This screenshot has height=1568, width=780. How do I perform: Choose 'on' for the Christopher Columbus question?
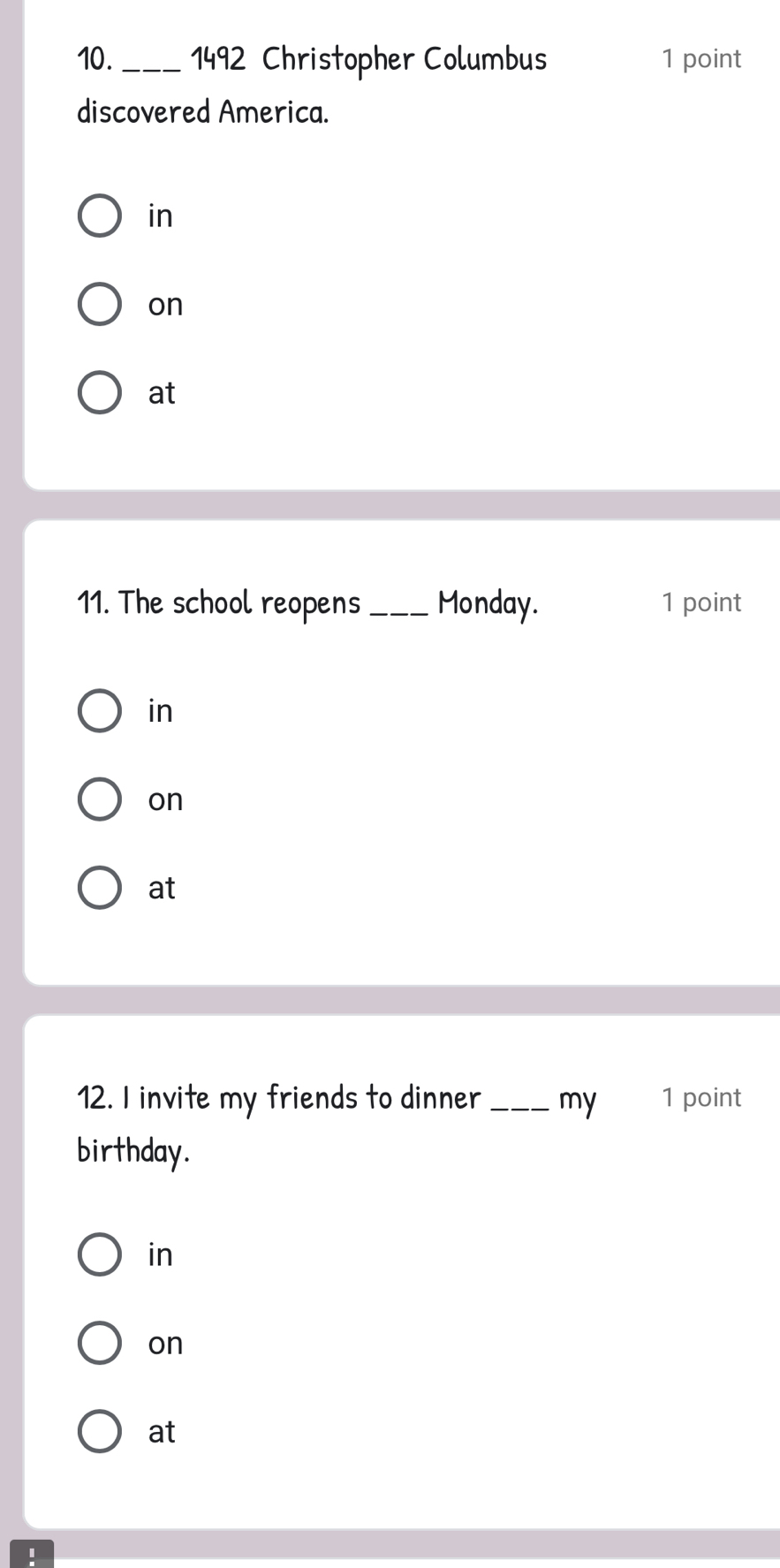100,305
